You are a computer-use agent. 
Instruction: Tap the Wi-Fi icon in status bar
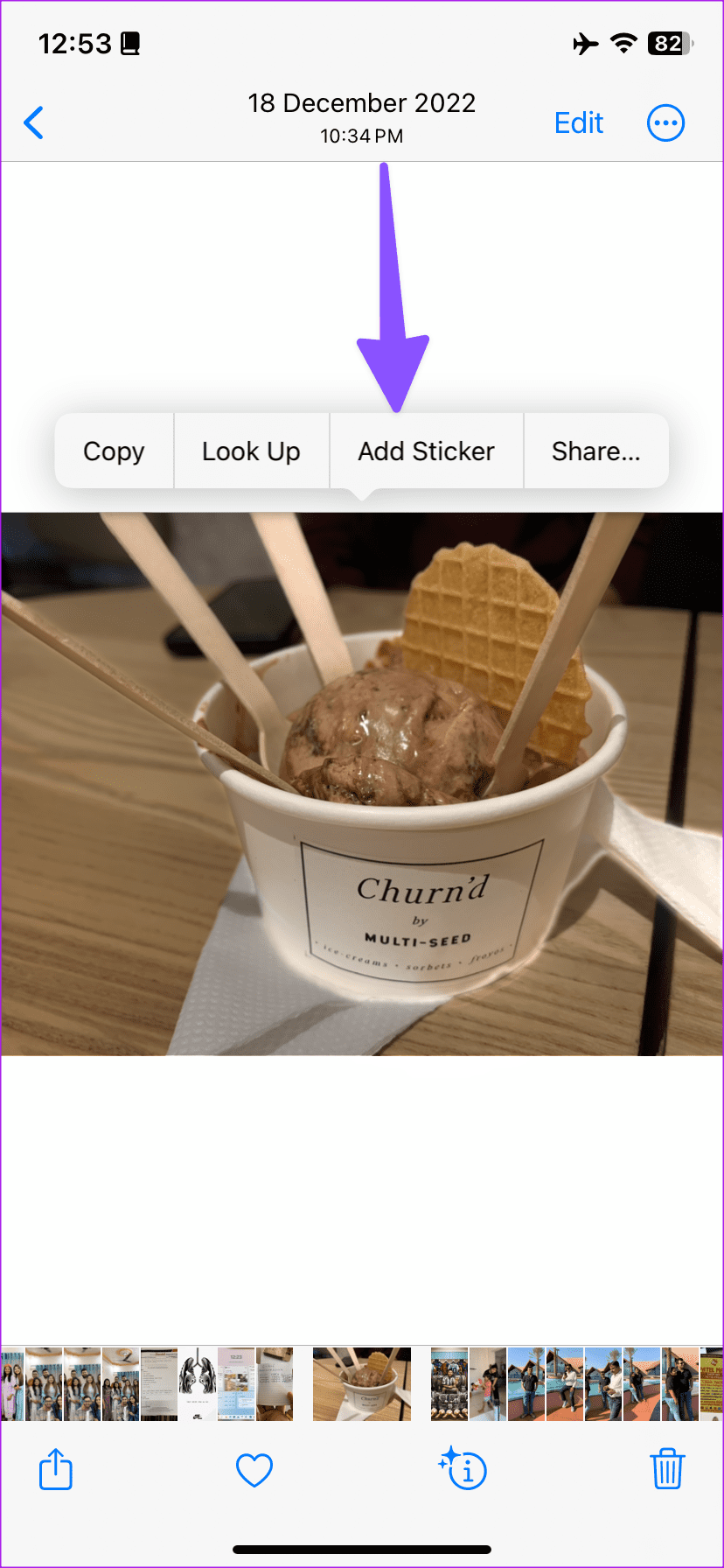623,43
